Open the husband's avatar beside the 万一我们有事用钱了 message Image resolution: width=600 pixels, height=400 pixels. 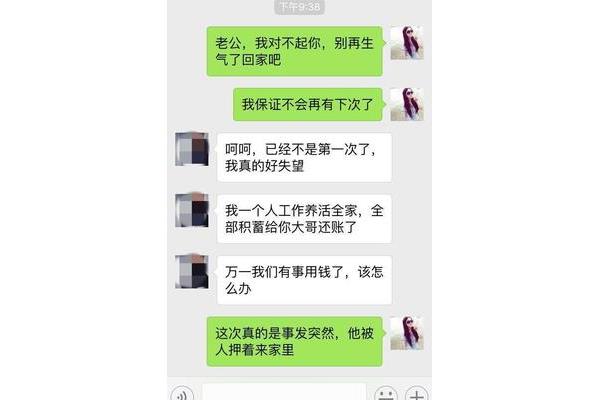192,271
